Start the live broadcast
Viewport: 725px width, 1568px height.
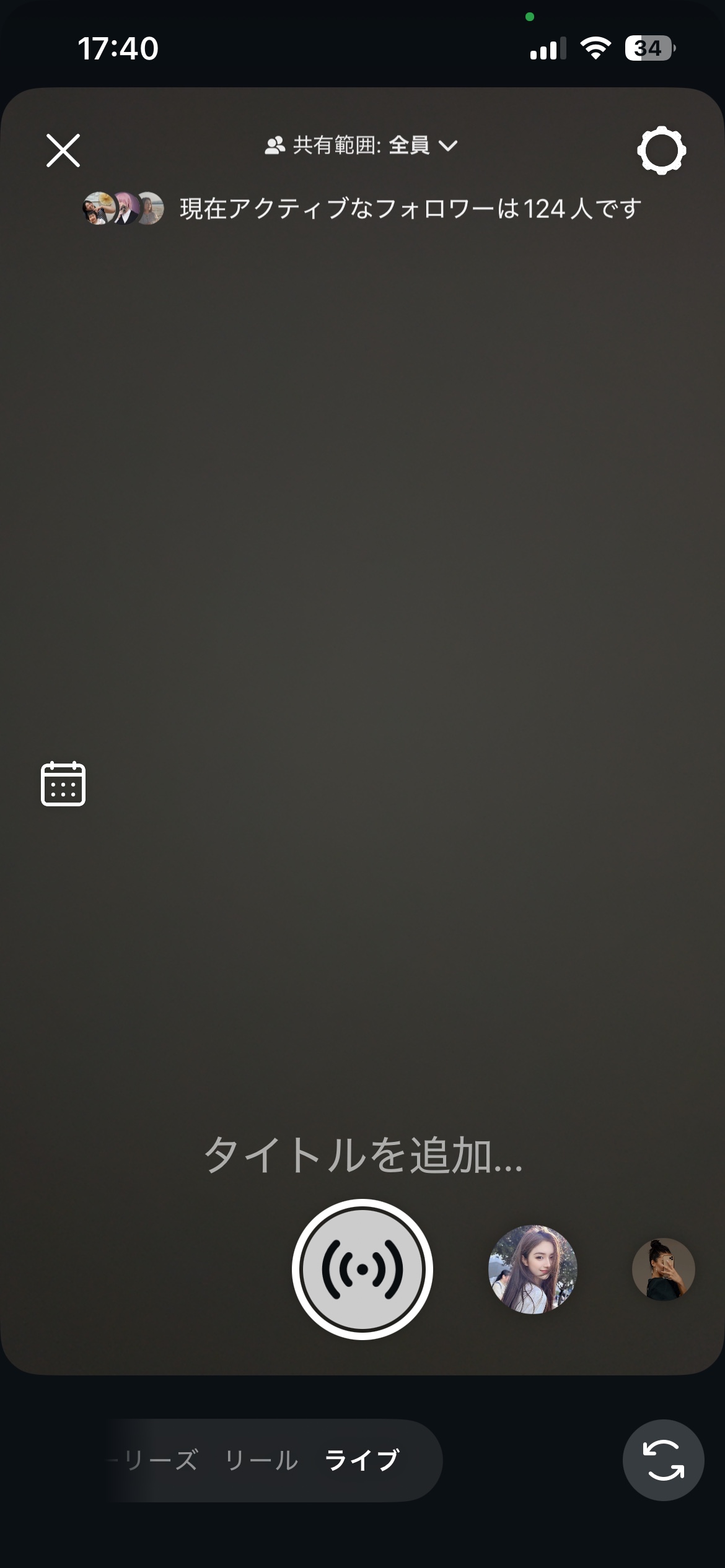362,1270
